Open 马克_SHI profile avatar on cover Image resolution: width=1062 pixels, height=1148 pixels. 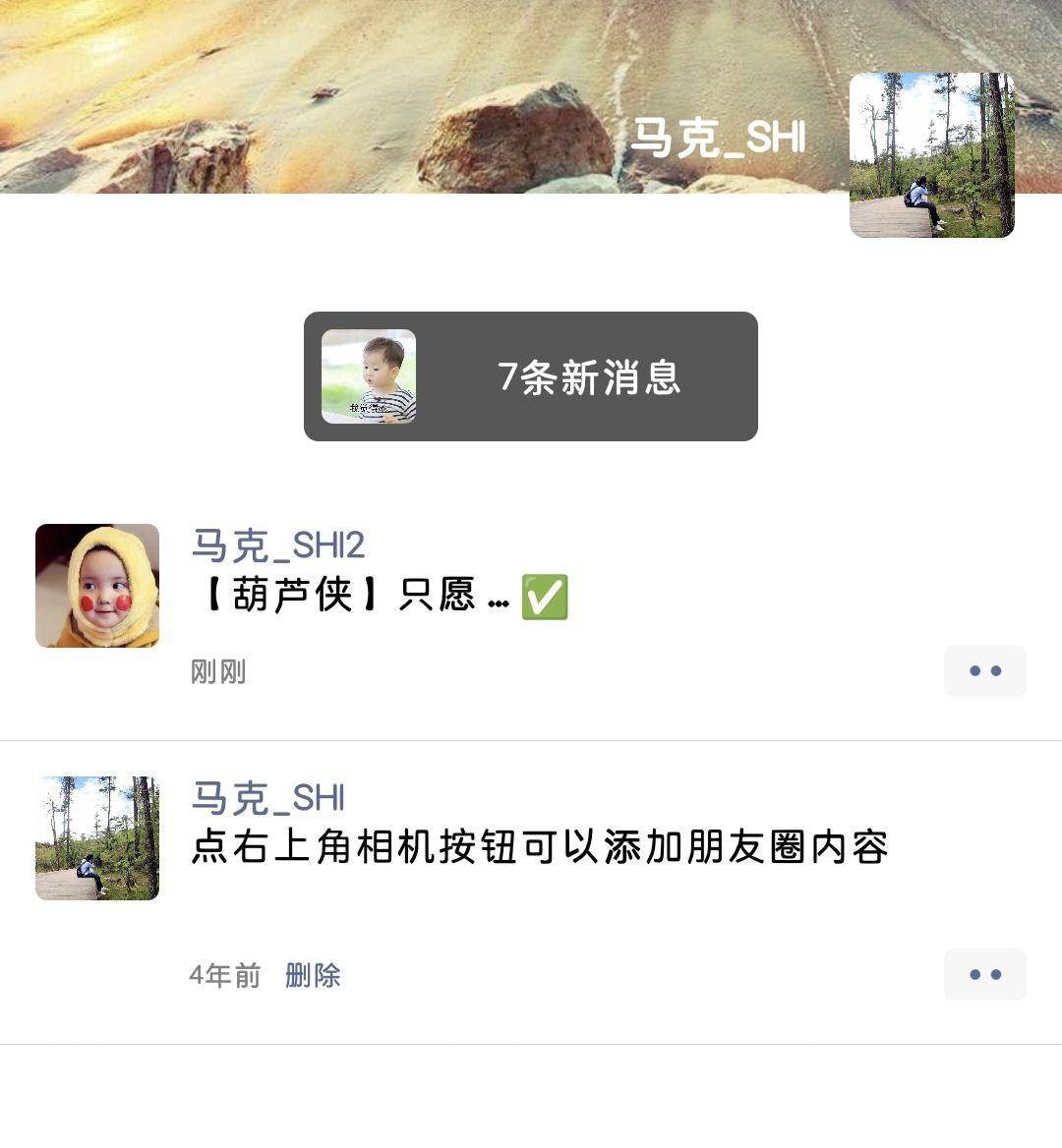(x=931, y=155)
